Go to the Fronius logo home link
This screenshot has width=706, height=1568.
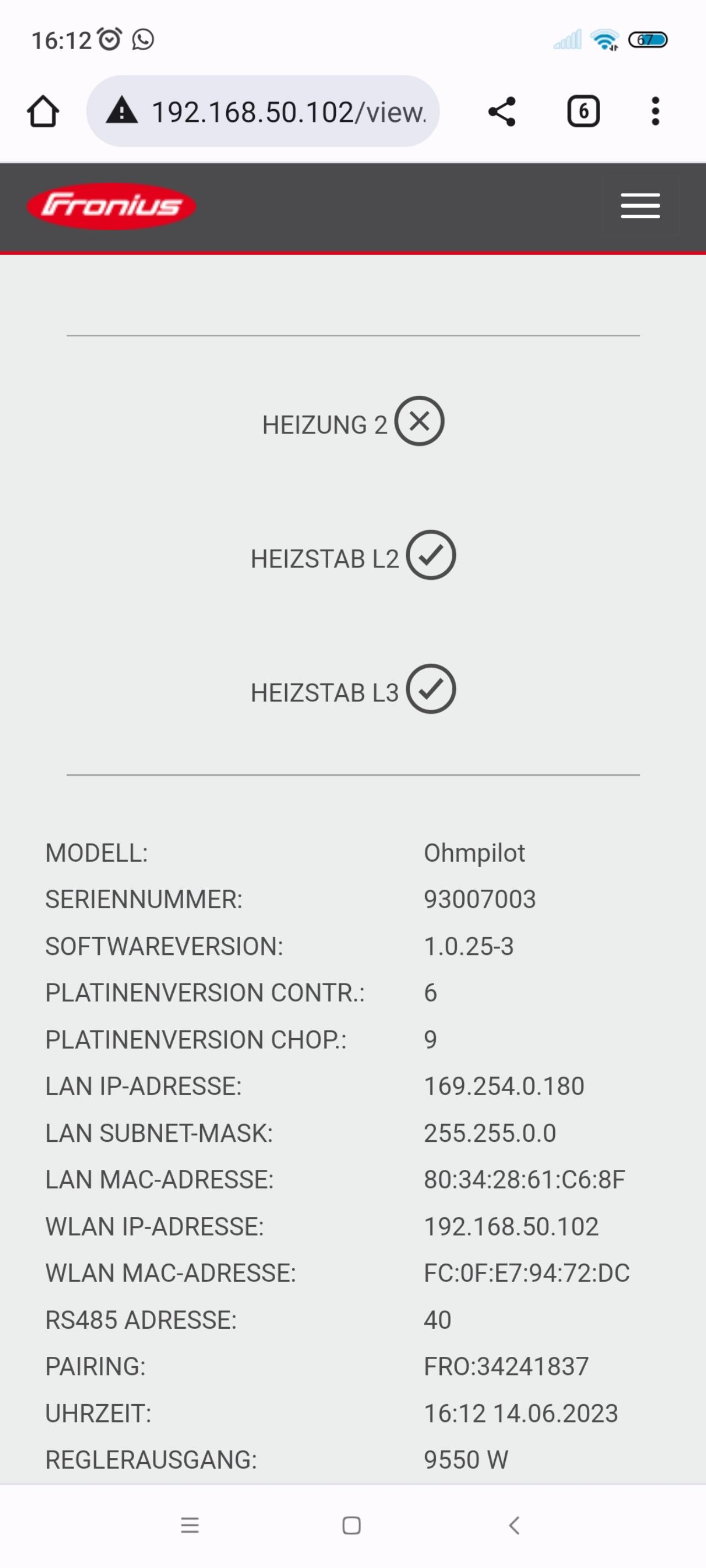pyautogui.click(x=111, y=206)
